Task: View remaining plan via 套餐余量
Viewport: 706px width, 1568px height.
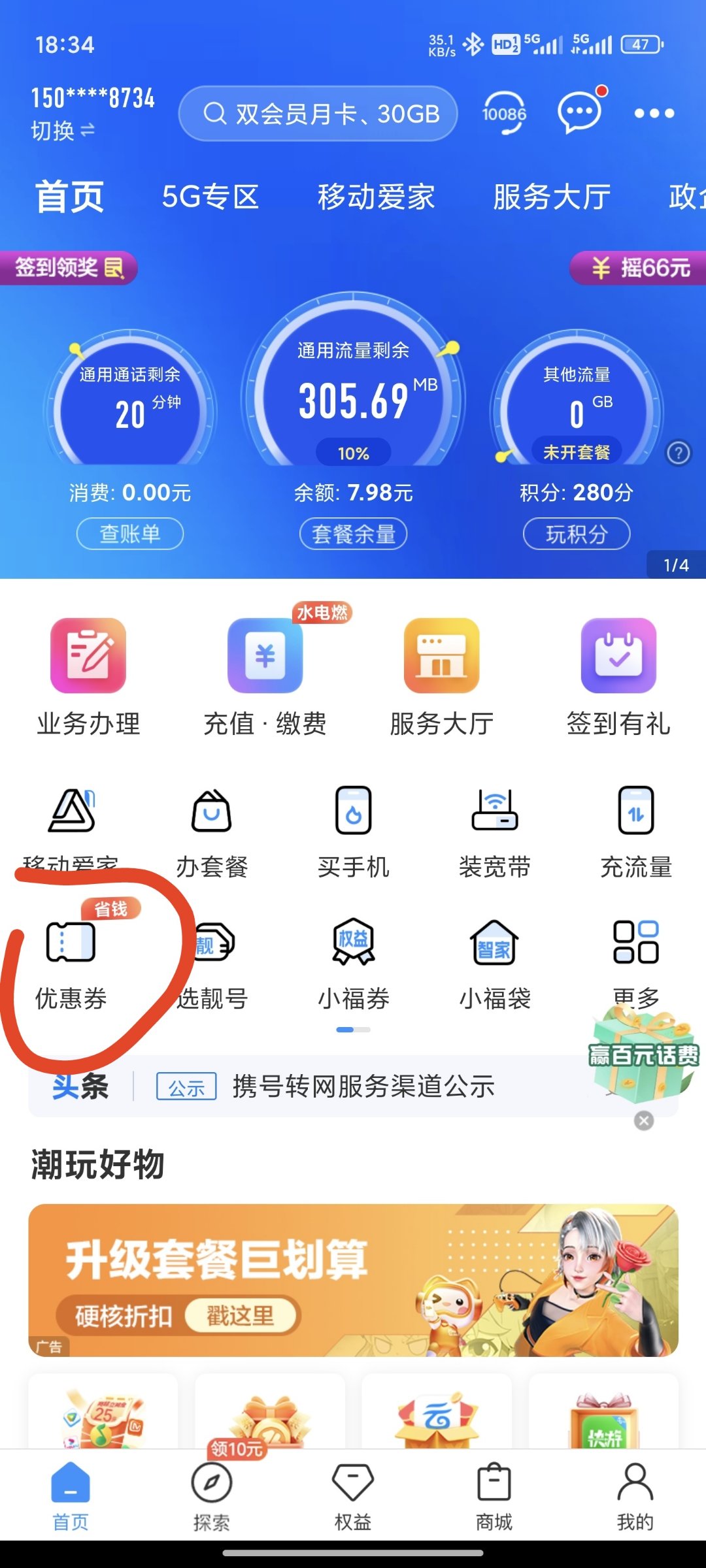Action: (354, 534)
